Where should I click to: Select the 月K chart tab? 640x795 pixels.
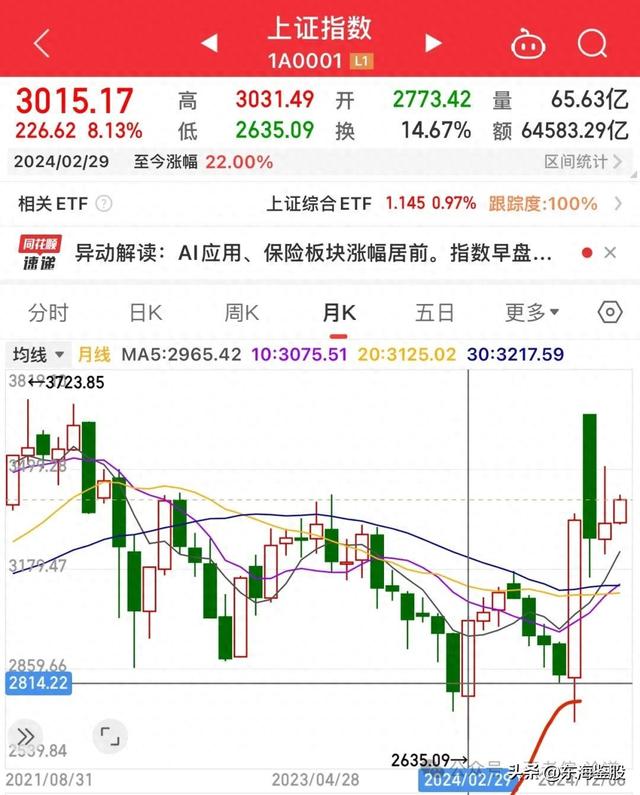tap(339, 312)
